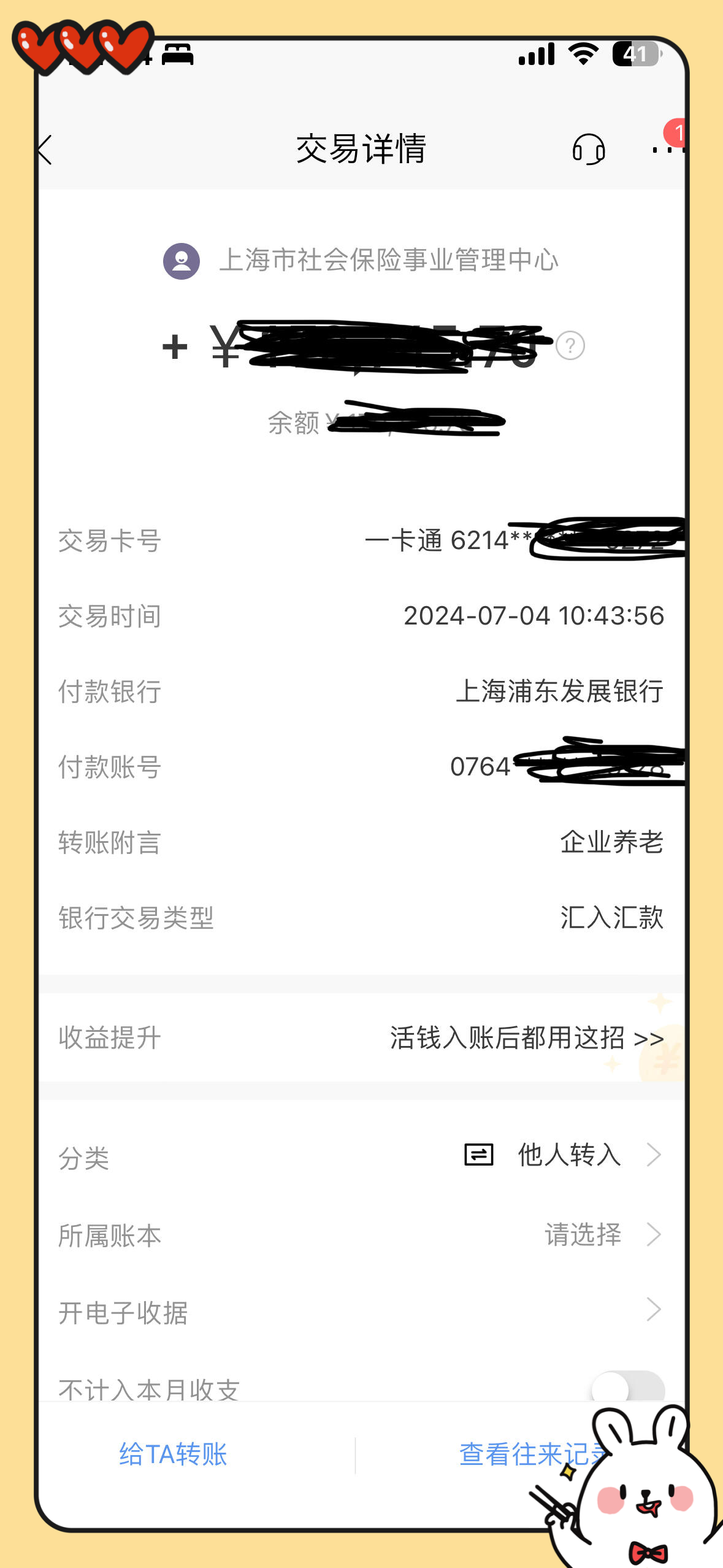723x1568 pixels.
Task: Tap the 收益提升 row
Action: coord(111,1037)
